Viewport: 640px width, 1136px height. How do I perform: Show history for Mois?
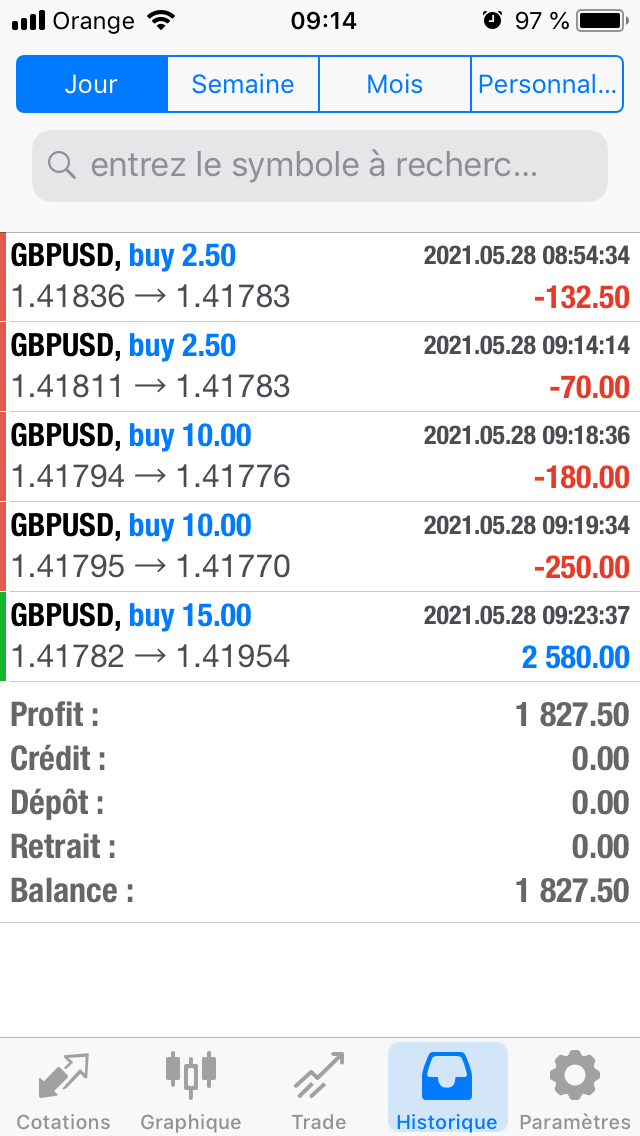click(x=395, y=84)
